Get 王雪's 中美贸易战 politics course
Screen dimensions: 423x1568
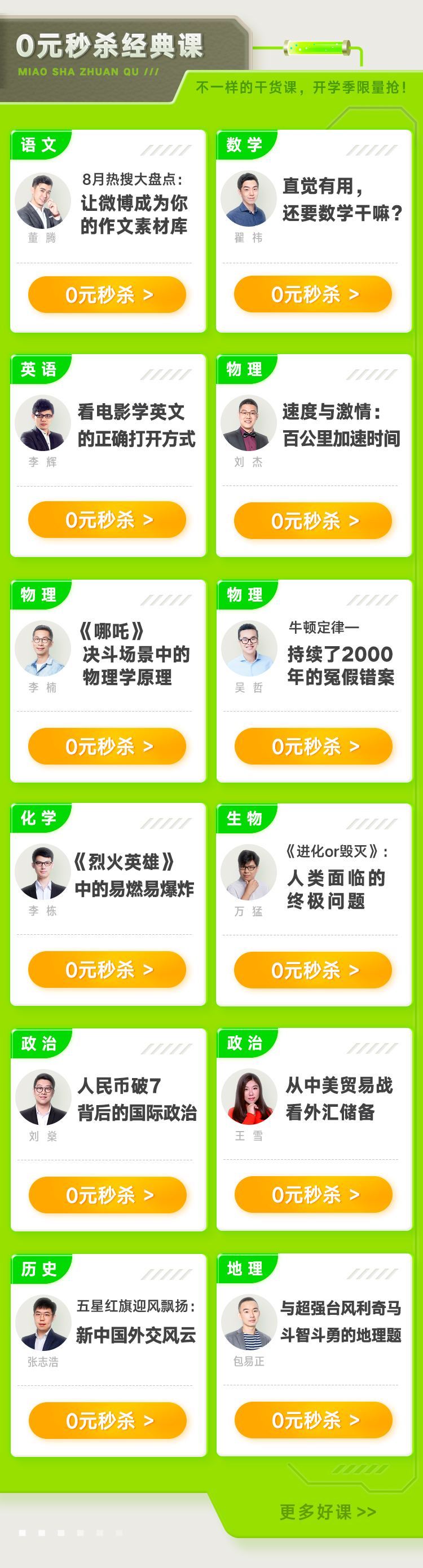click(x=314, y=1195)
